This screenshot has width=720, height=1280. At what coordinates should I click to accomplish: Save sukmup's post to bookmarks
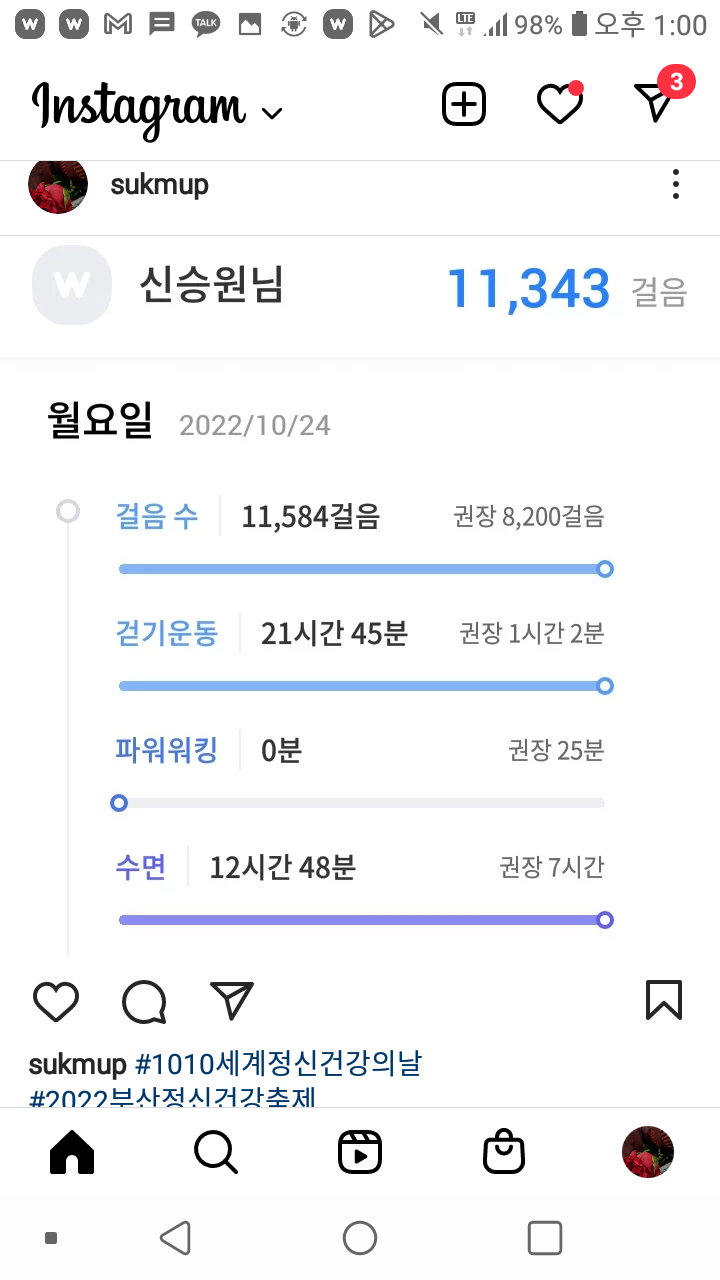[664, 1000]
